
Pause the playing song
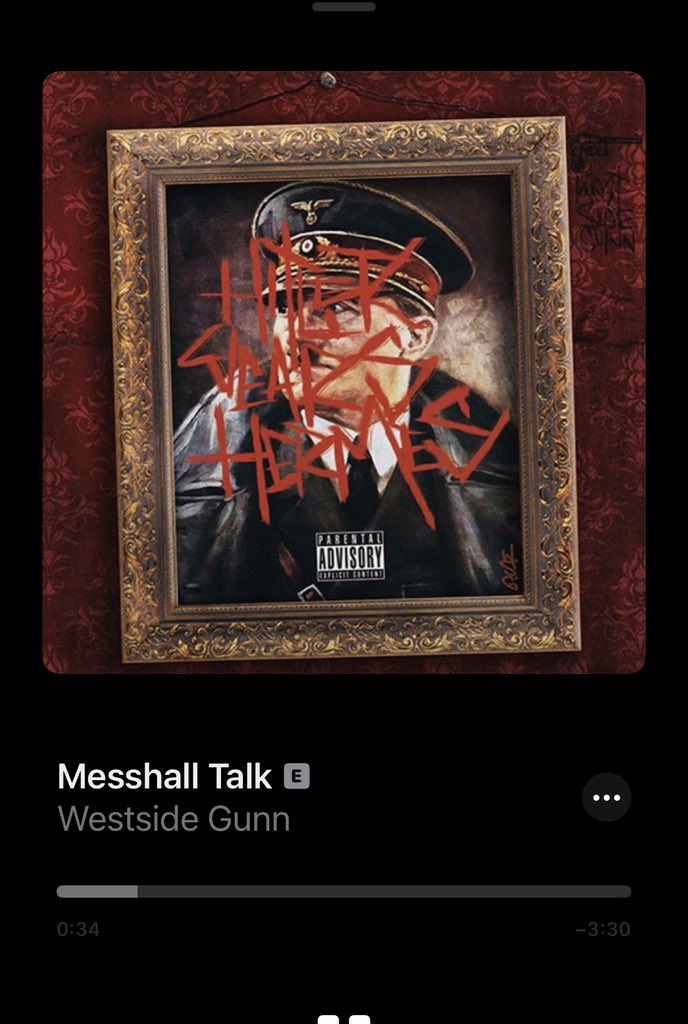(x=344, y=1018)
